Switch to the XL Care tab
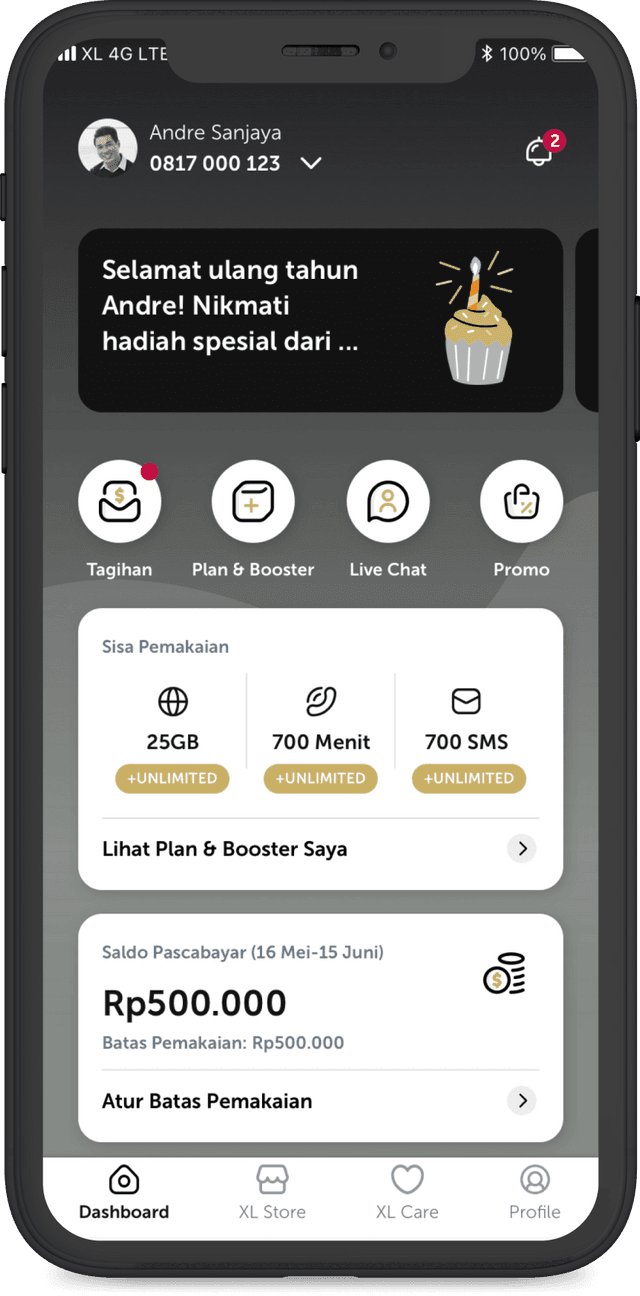The height and width of the screenshot is (1296, 640). pyautogui.click(x=407, y=1192)
